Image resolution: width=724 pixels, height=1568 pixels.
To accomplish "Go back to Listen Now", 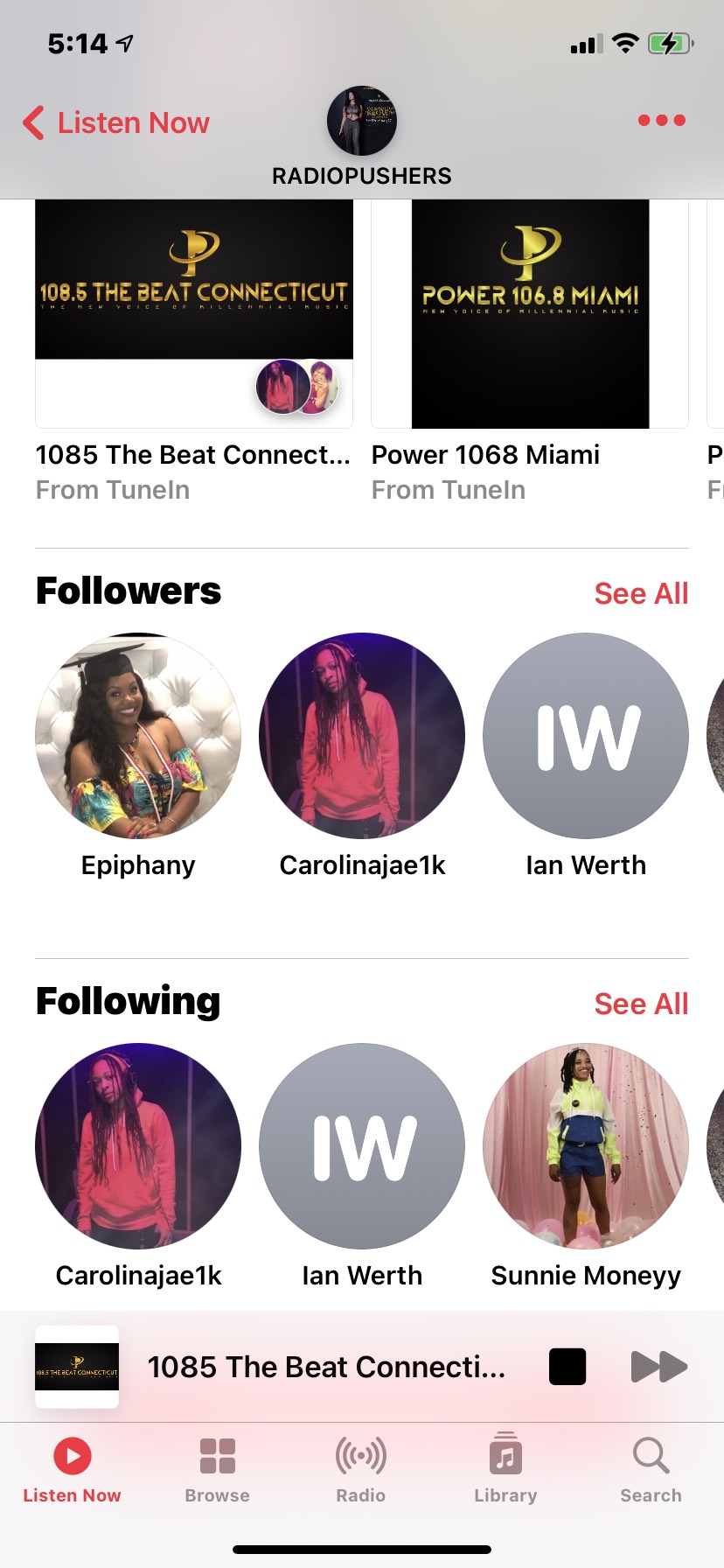I will pyautogui.click(x=115, y=122).
